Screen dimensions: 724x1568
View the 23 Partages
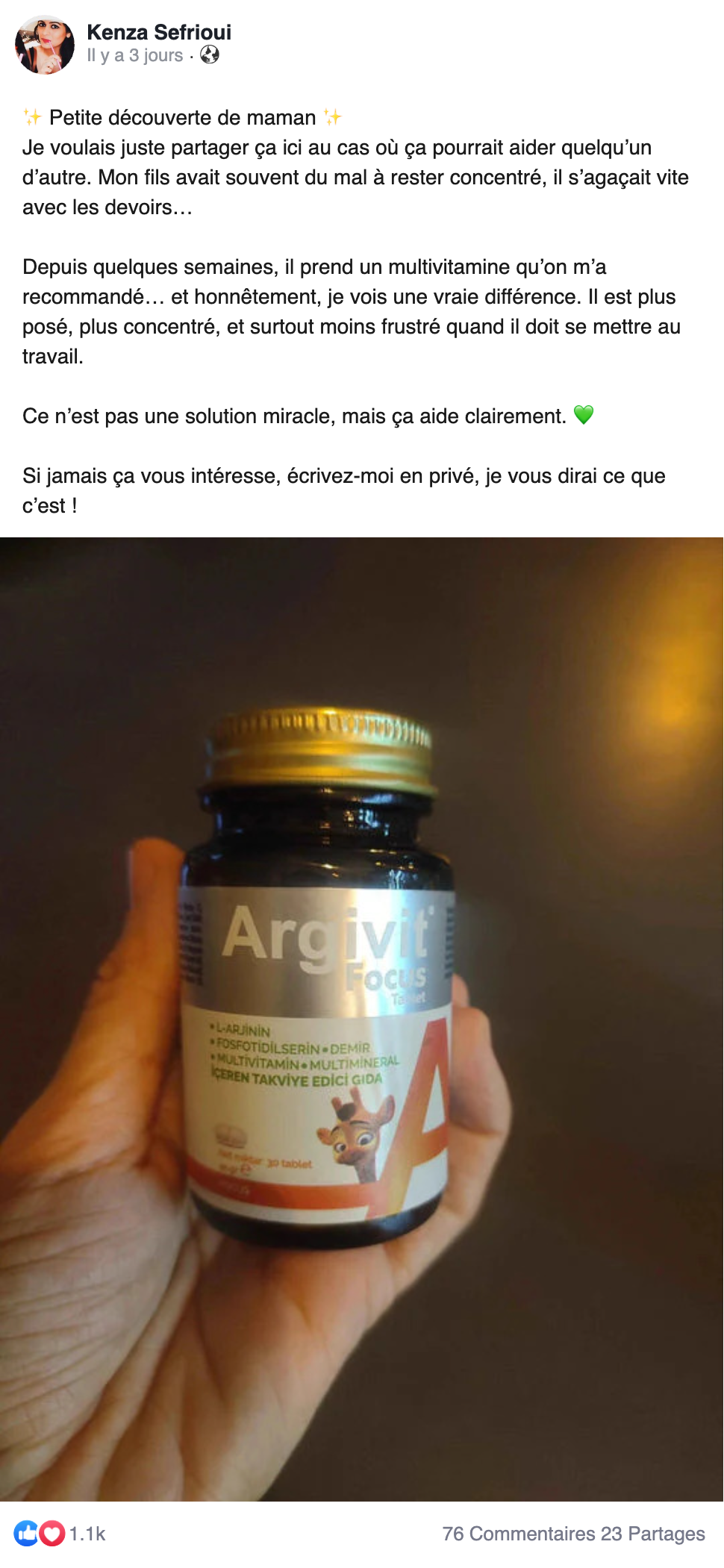653,1534
